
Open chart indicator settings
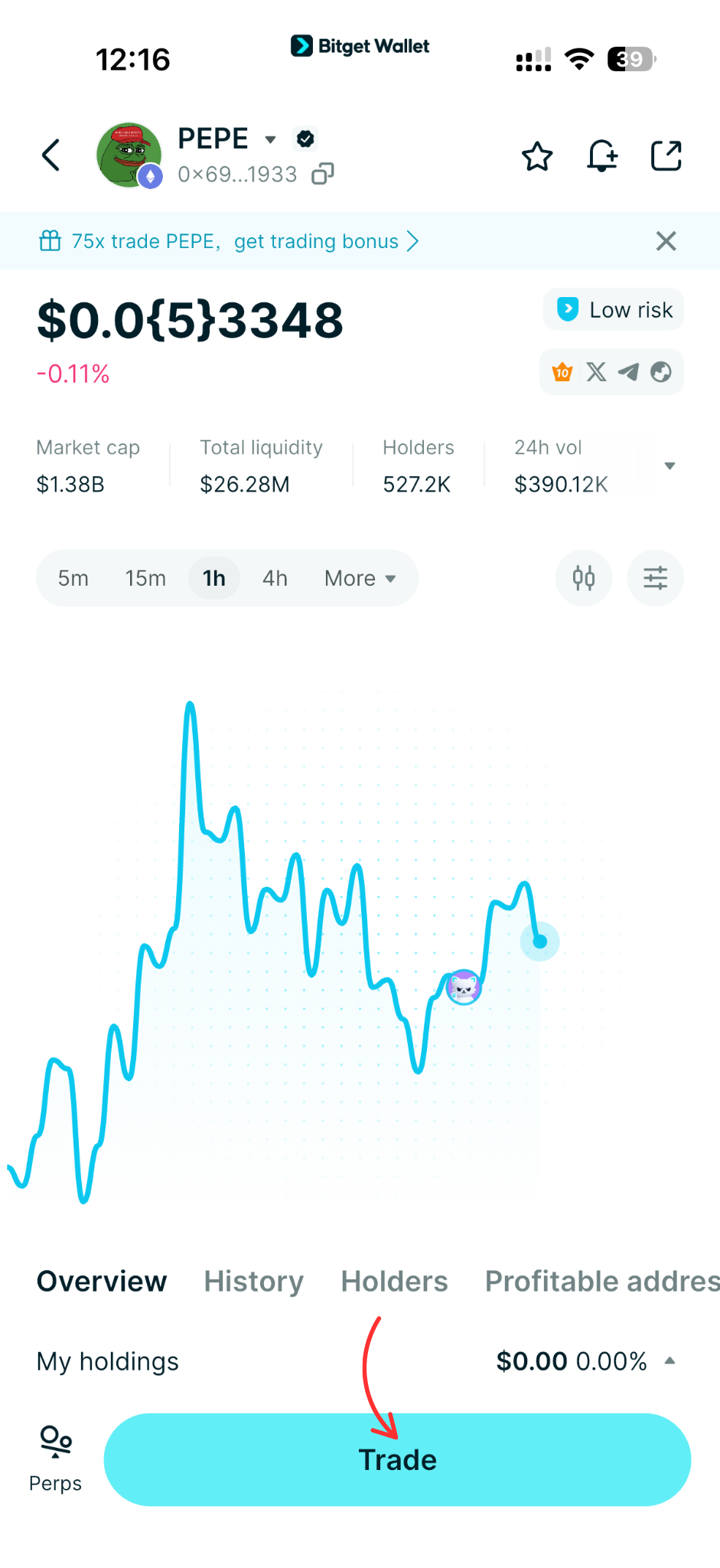pyautogui.click(x=655, y=578)
